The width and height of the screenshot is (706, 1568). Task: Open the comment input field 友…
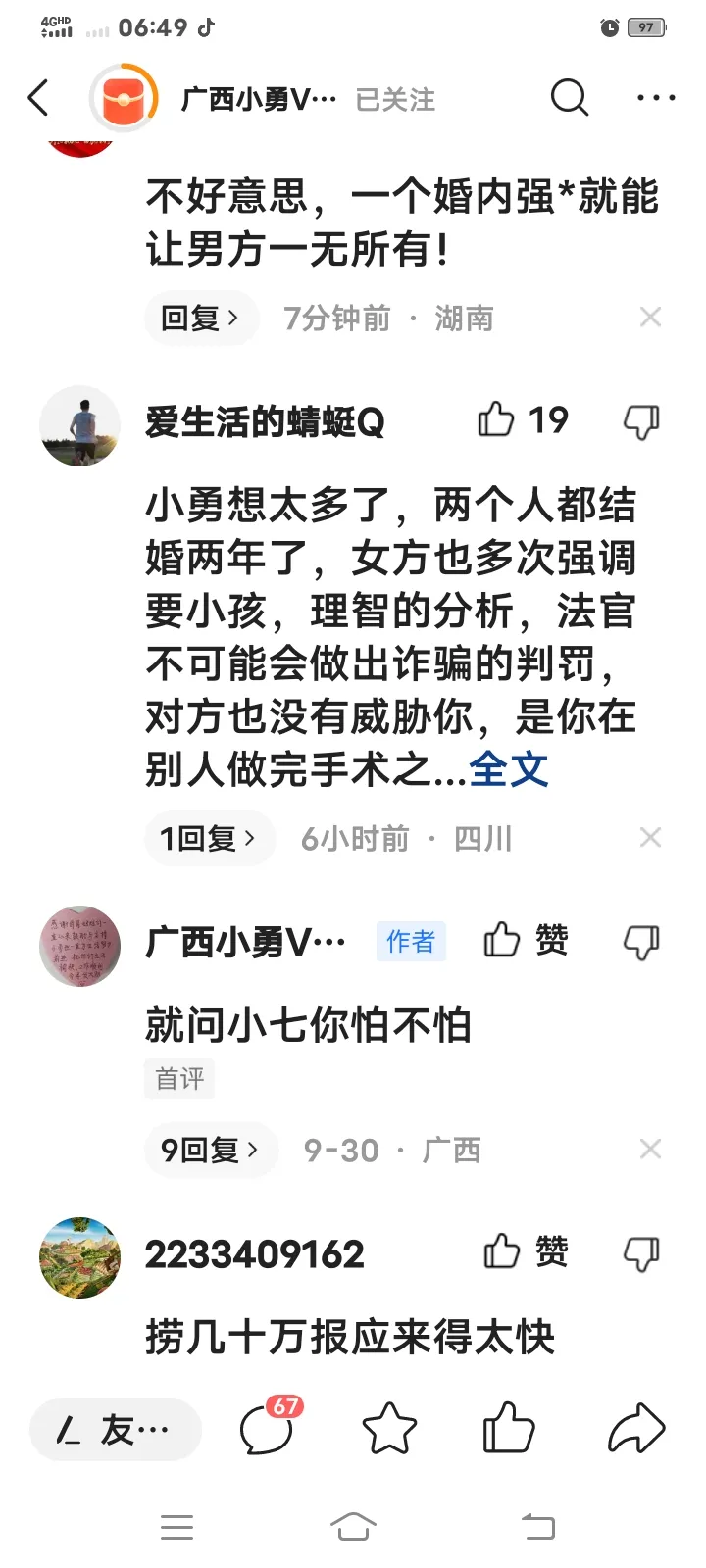116,1430
